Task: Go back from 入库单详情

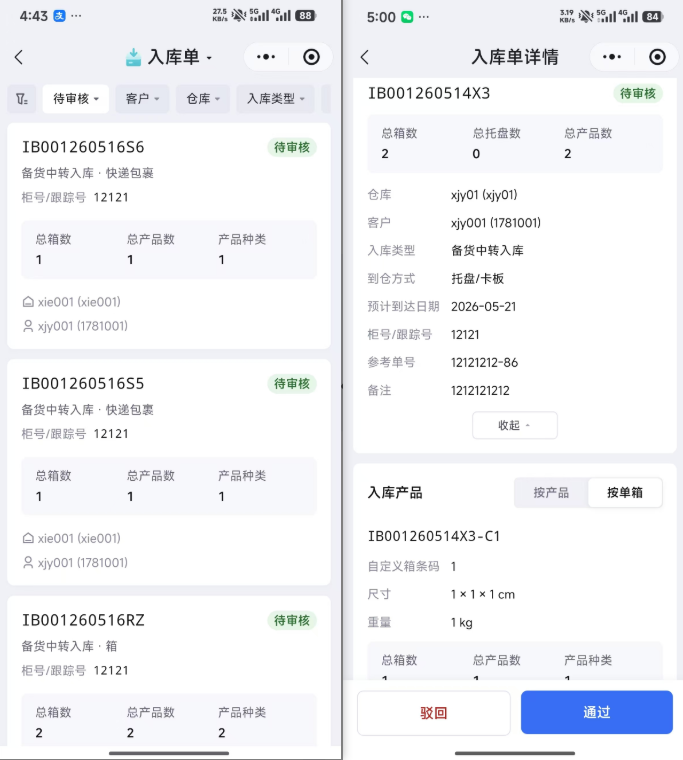Action: tap(365, 57)
